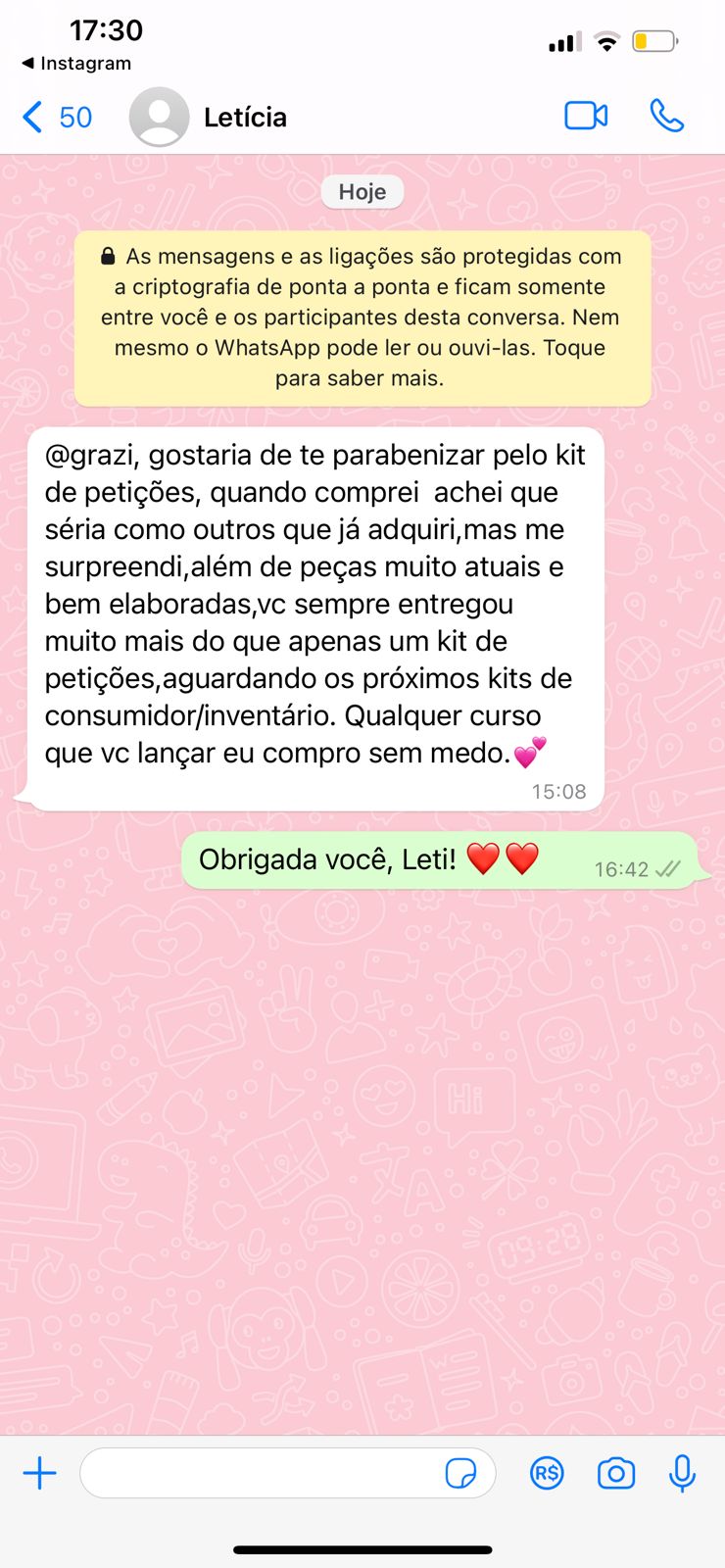Tap the microphone to record a voice message

[682, 1473]
